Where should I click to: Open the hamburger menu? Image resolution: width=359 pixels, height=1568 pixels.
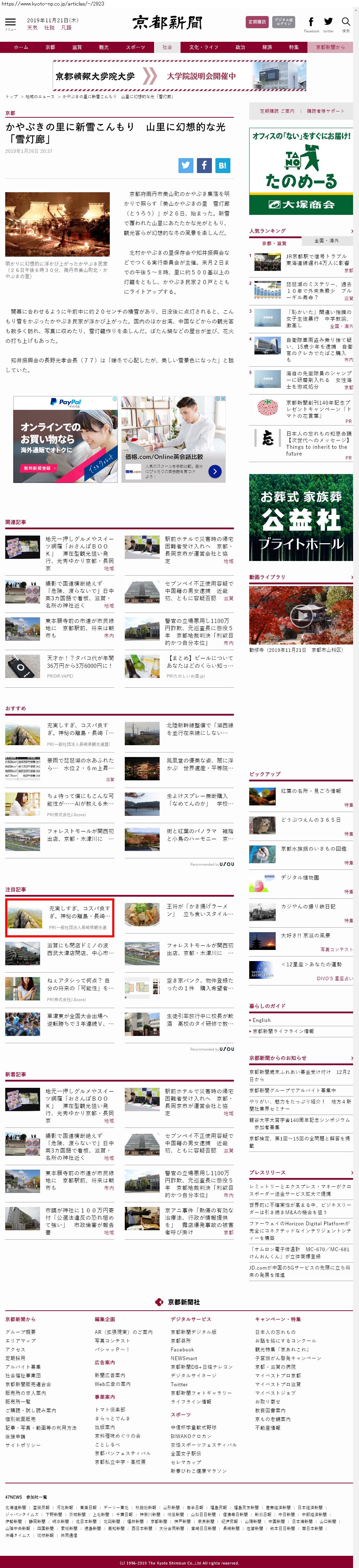10,23
